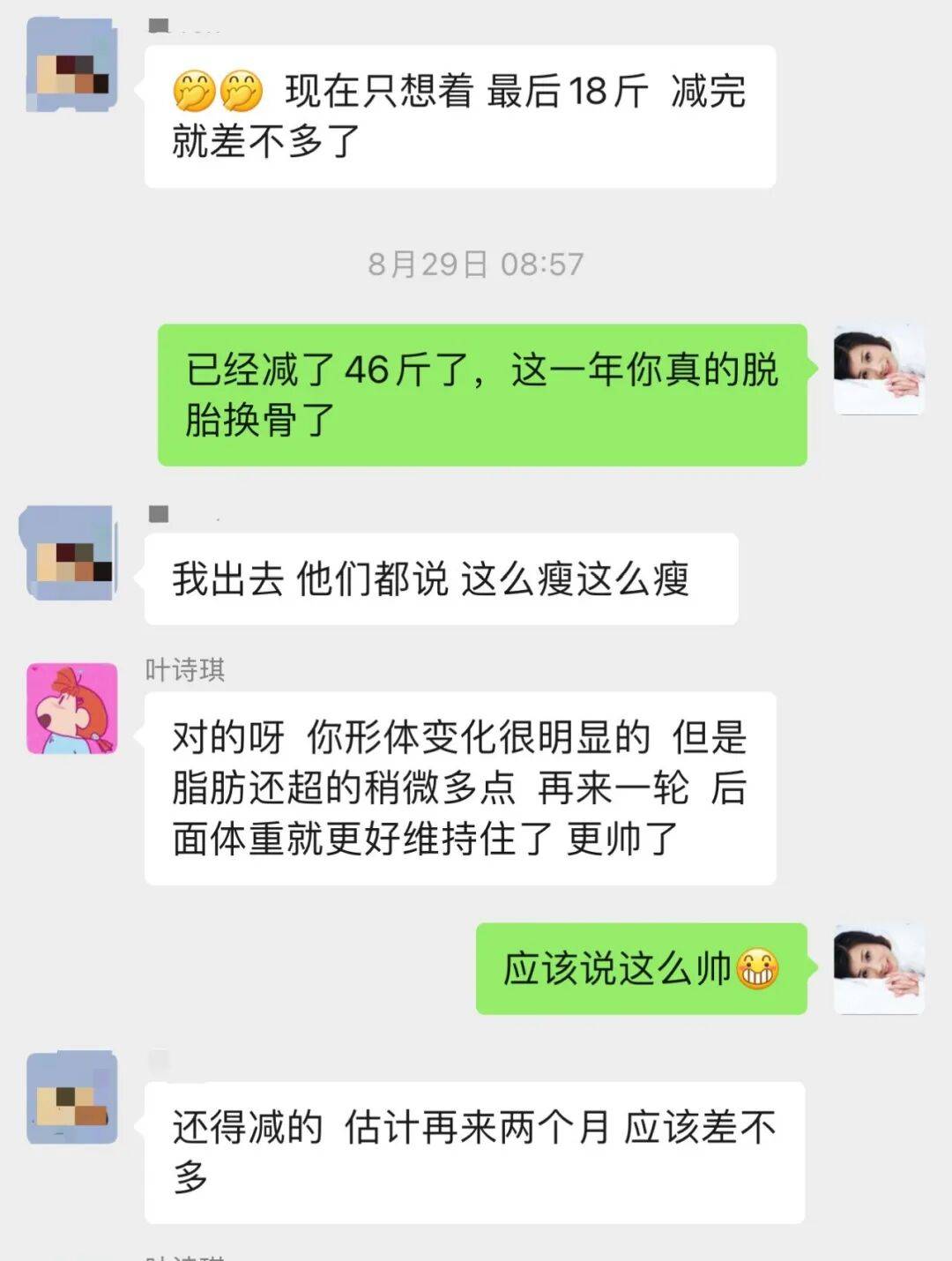Tap the avatar beside "现在只想着 最后18斤"
The height and width of the screenshot is (1261, 952).
click(x=72, y=65)
